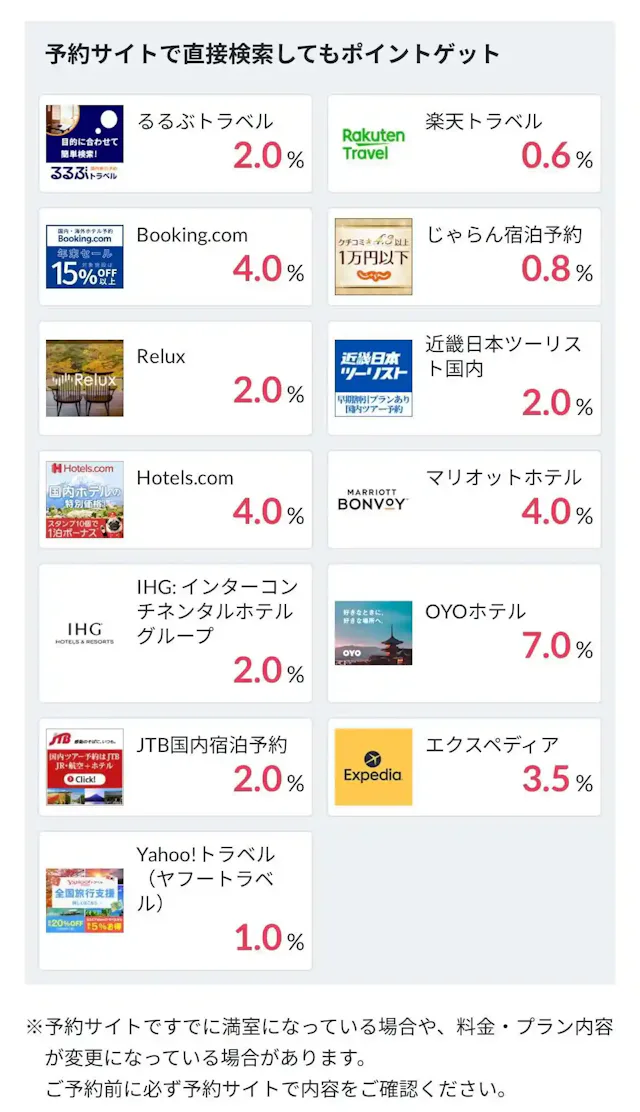This screenshot has height=1112, width=640.
Task: Select the Hotels.com card
Action: pyautogui.click(x=175, y=499)
